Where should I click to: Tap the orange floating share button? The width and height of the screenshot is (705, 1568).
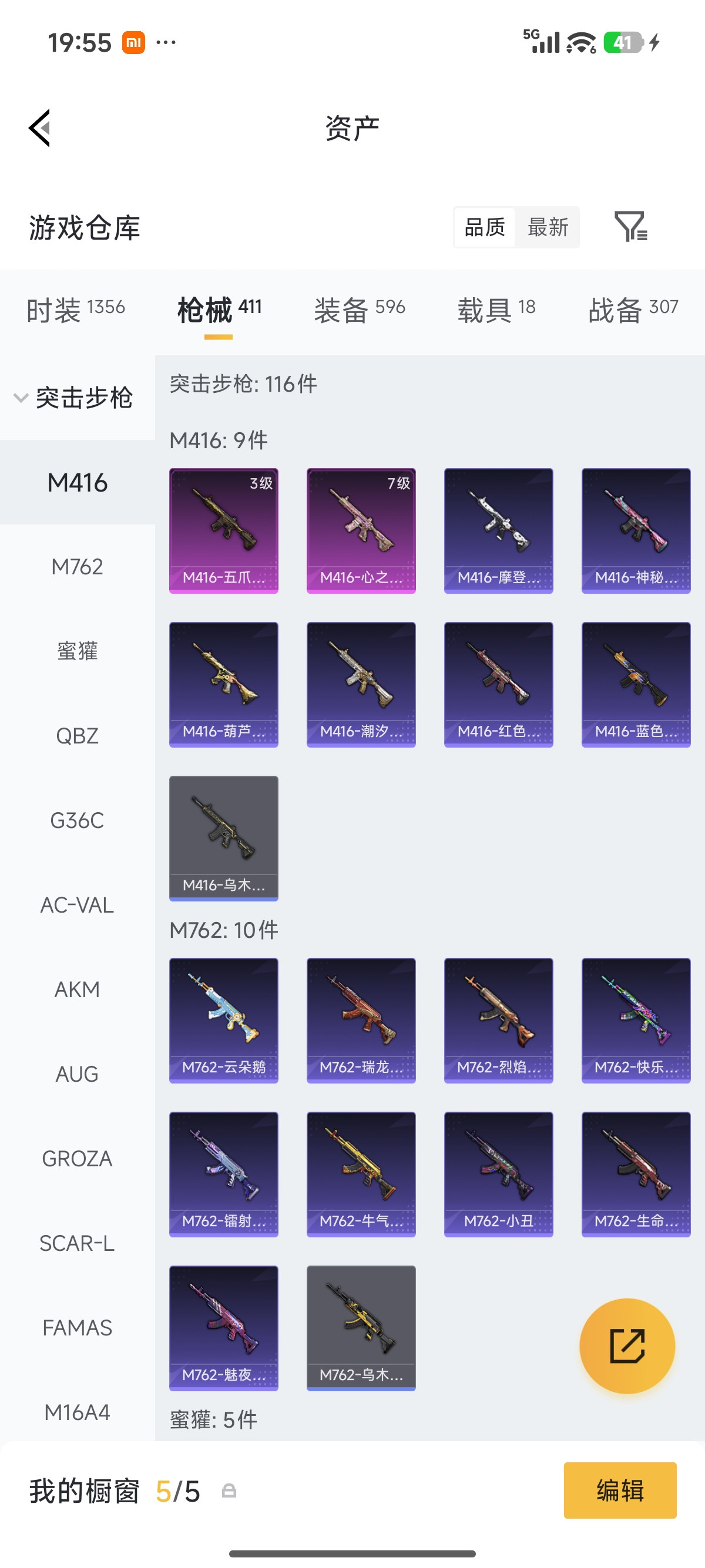(627, 1346)
